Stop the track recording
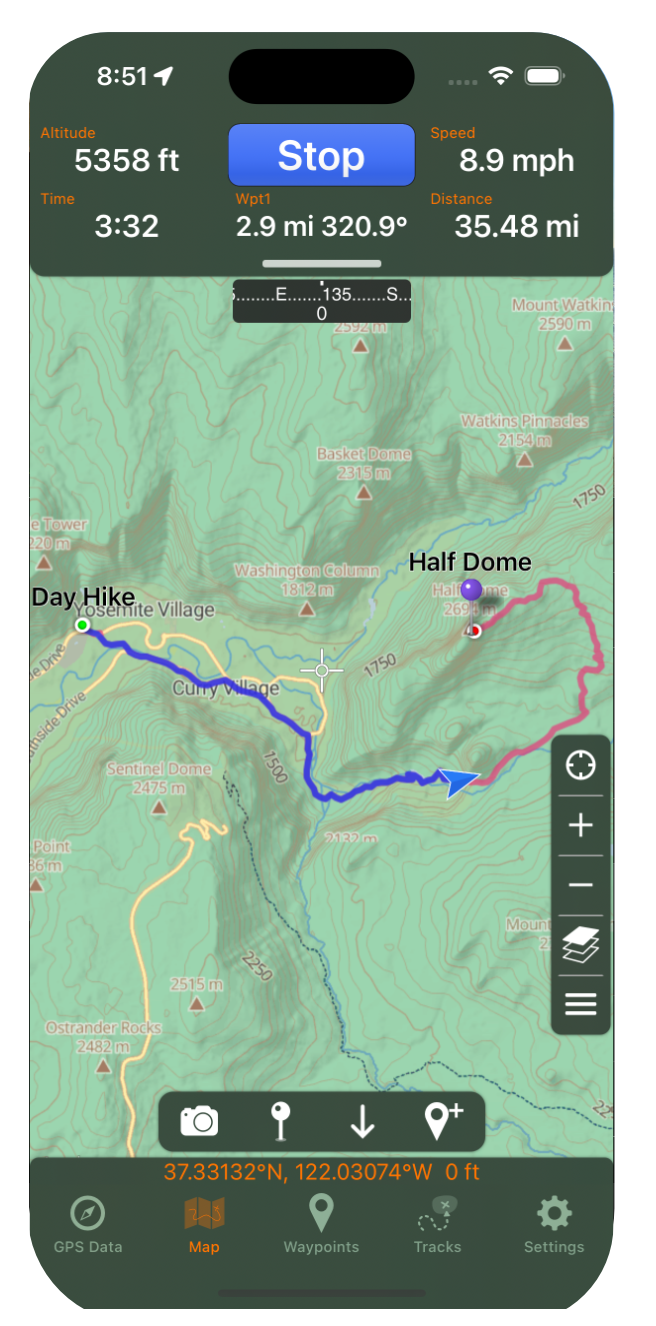656x1326 pixels. pos(321,155)
